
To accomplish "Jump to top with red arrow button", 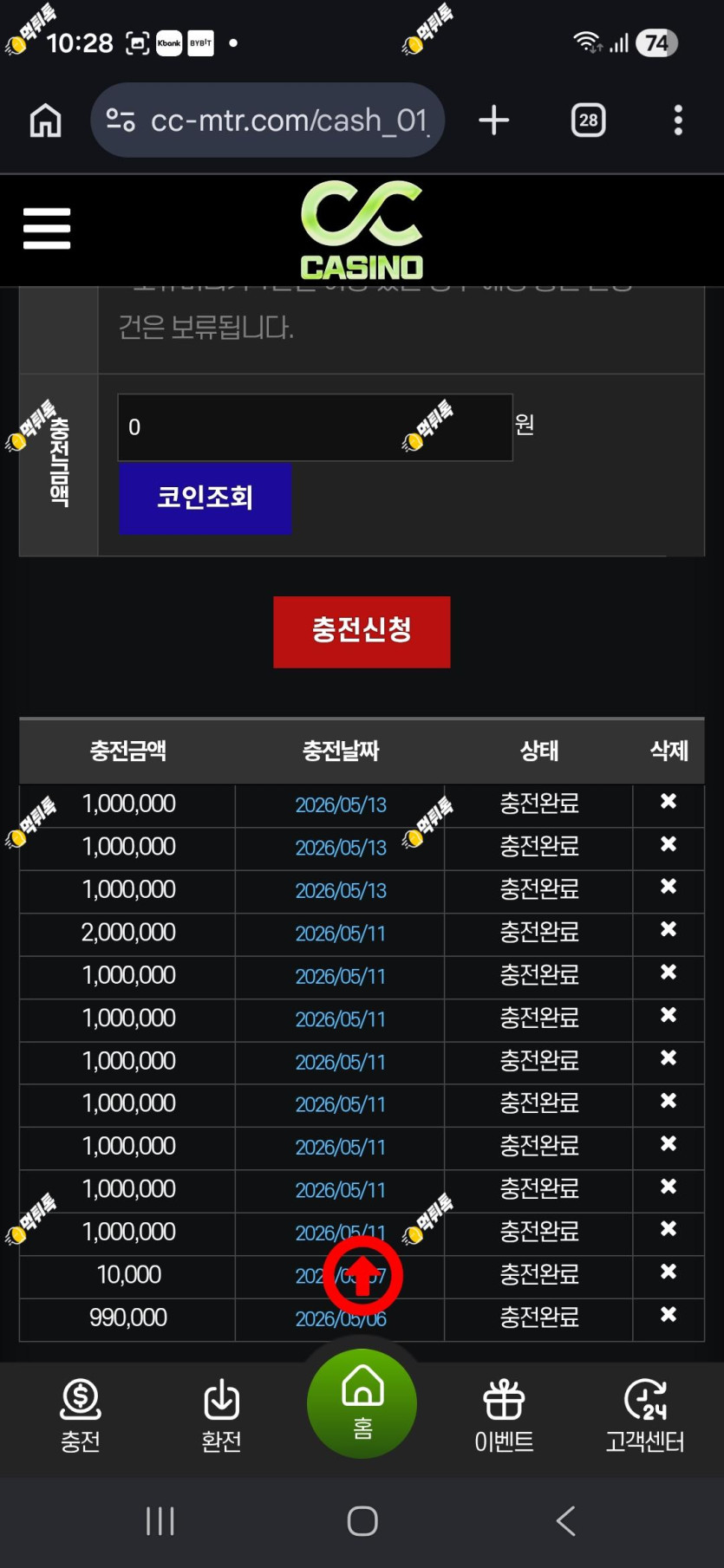I will point(362,1276).
